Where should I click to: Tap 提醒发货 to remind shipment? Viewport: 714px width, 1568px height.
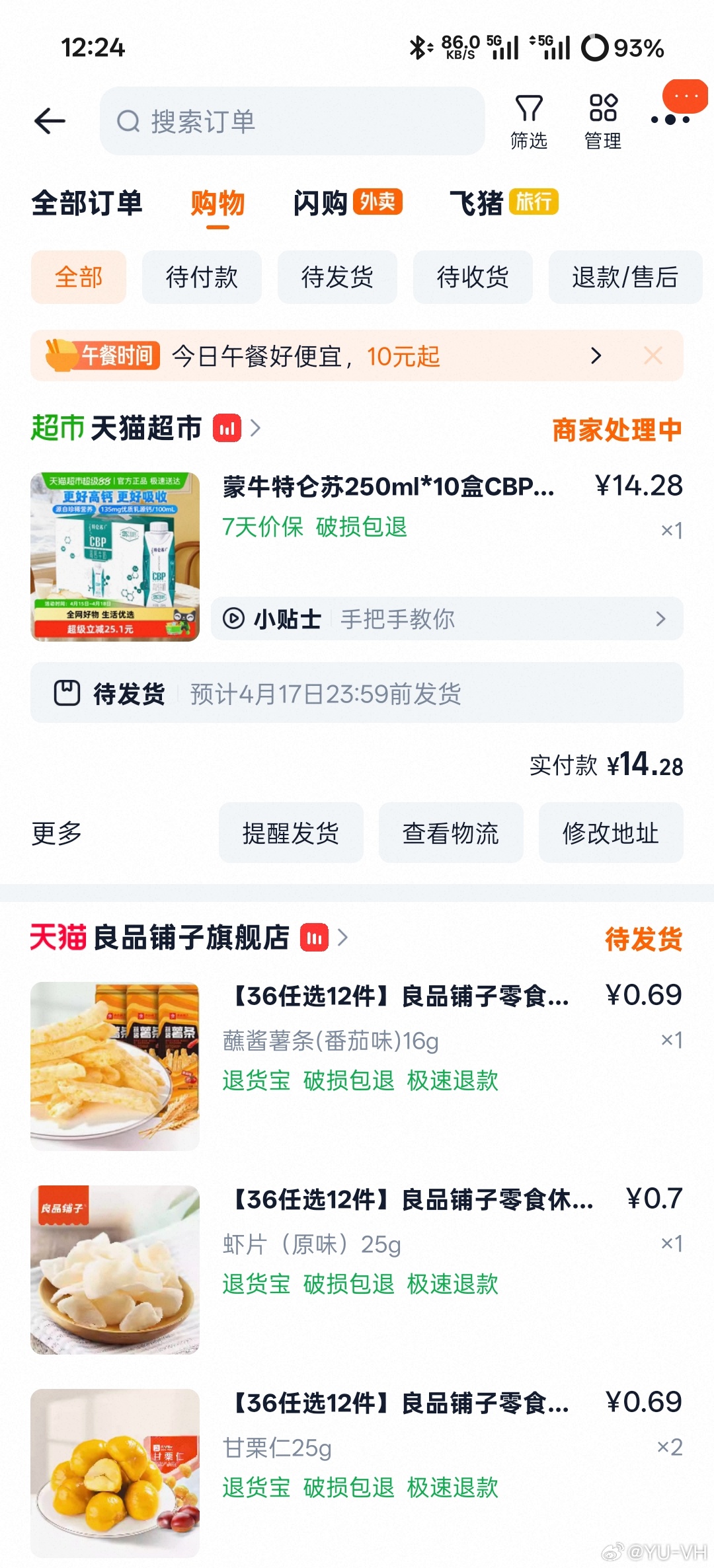[x=291, y=833]
